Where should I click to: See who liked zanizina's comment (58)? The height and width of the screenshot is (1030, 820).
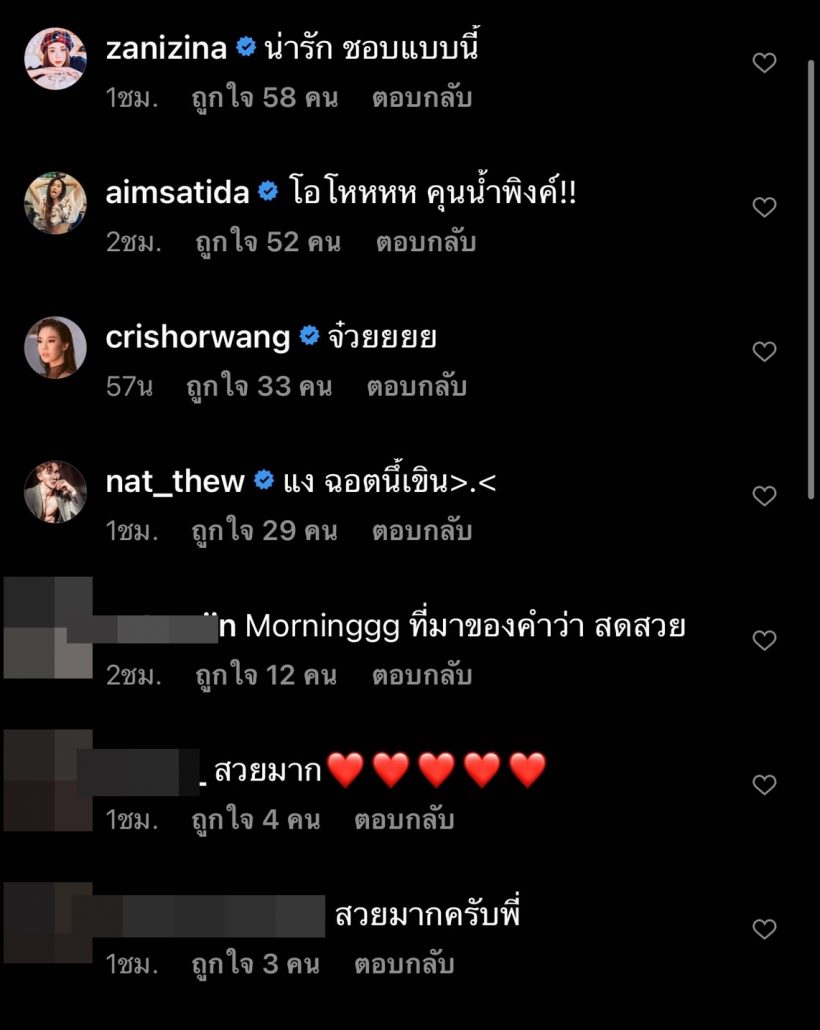point(264,98)
